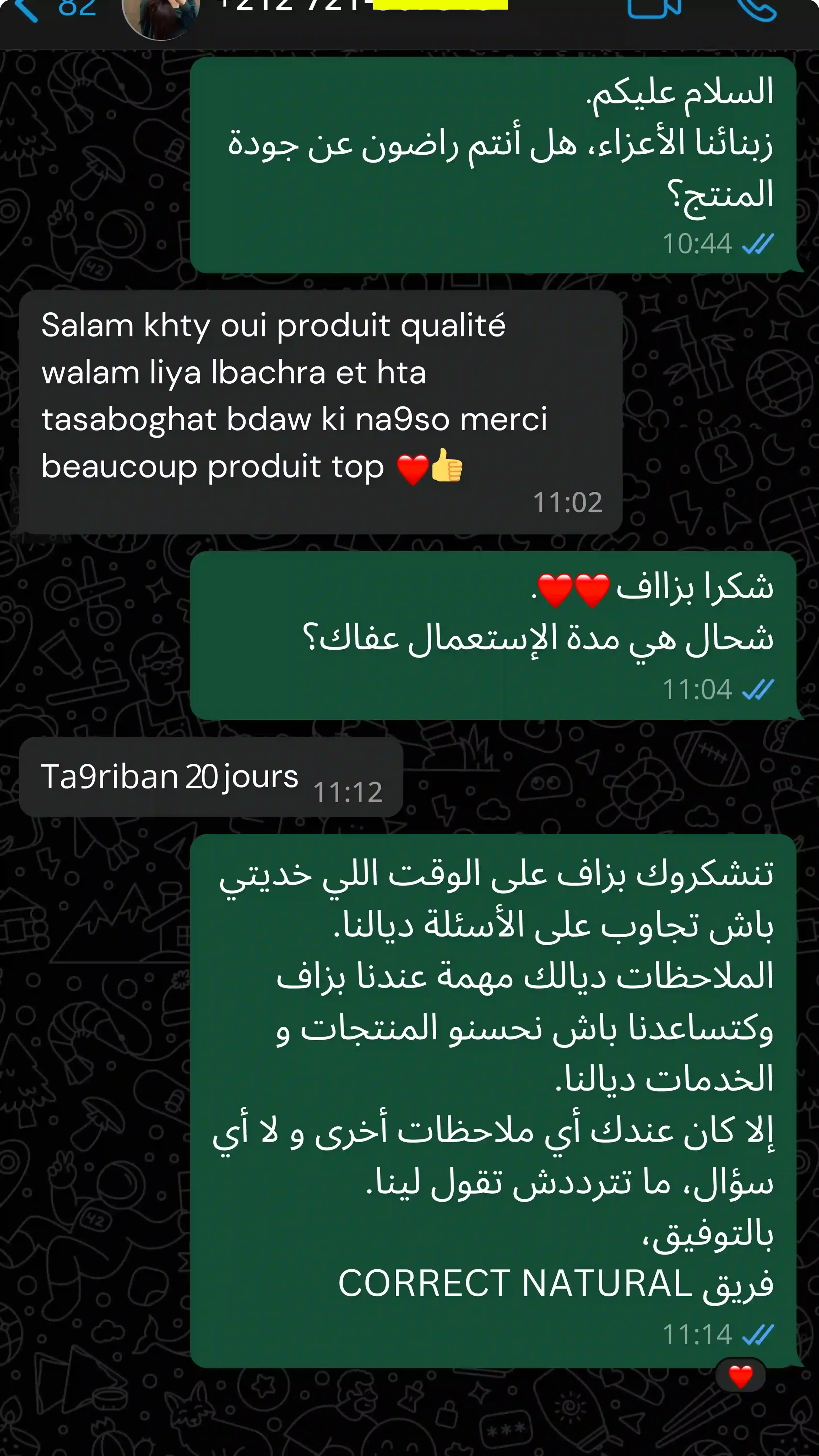The image size is (819, 1456).
Task: Open contact info for the +212 number
Action: [362, 8]
